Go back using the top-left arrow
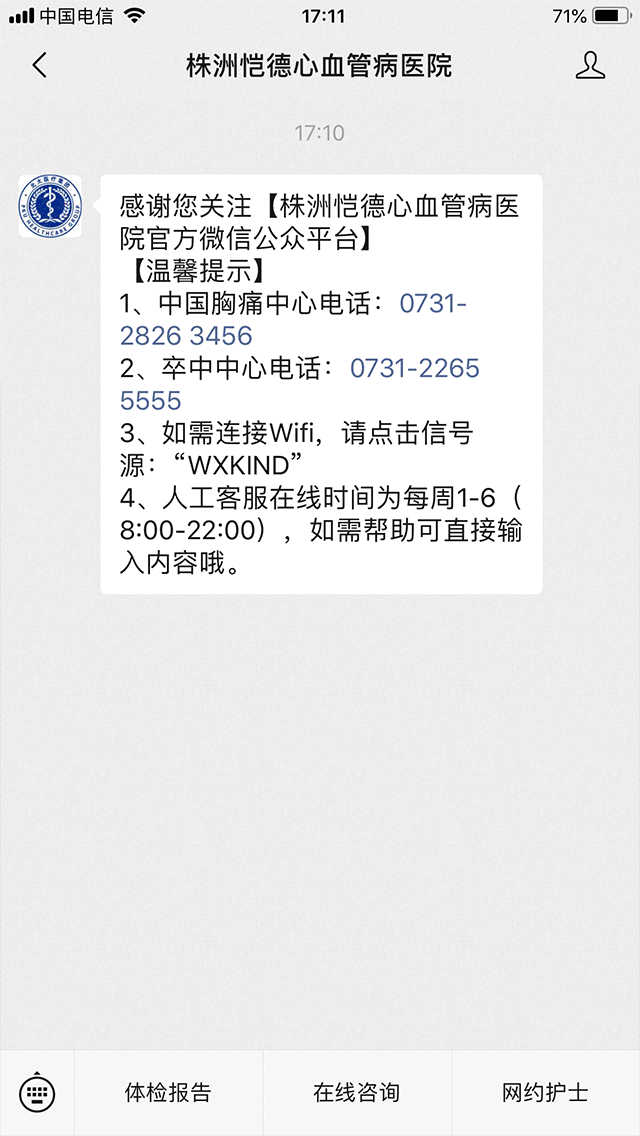Screen dimensions: 640x1136 (x=40, y=66)
